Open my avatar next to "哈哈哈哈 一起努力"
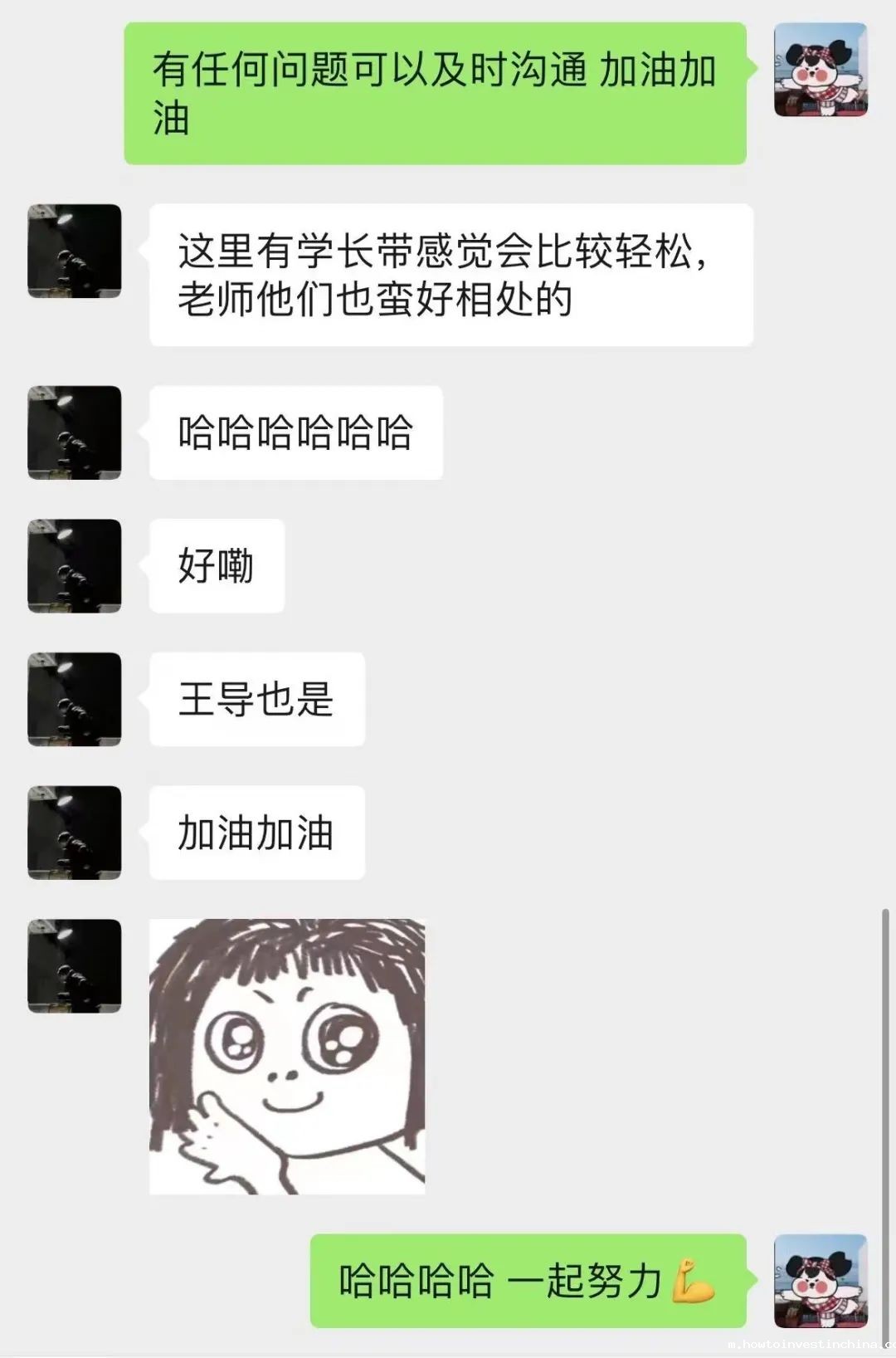This screenshot has height=1358, width=896. 821,1280
